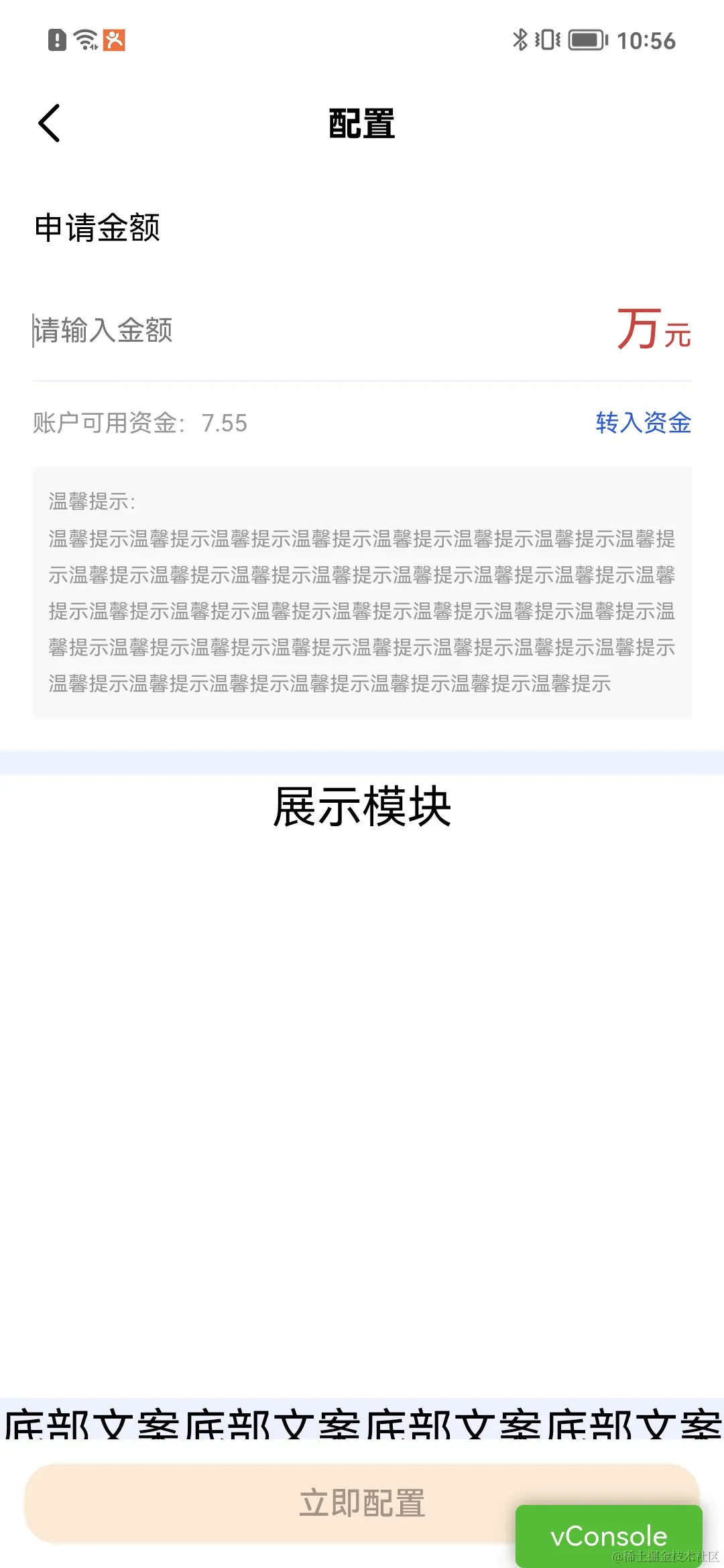Tap the back arrow icon
The width and height of the screenshot is (724, 1568).
[49, 123]
